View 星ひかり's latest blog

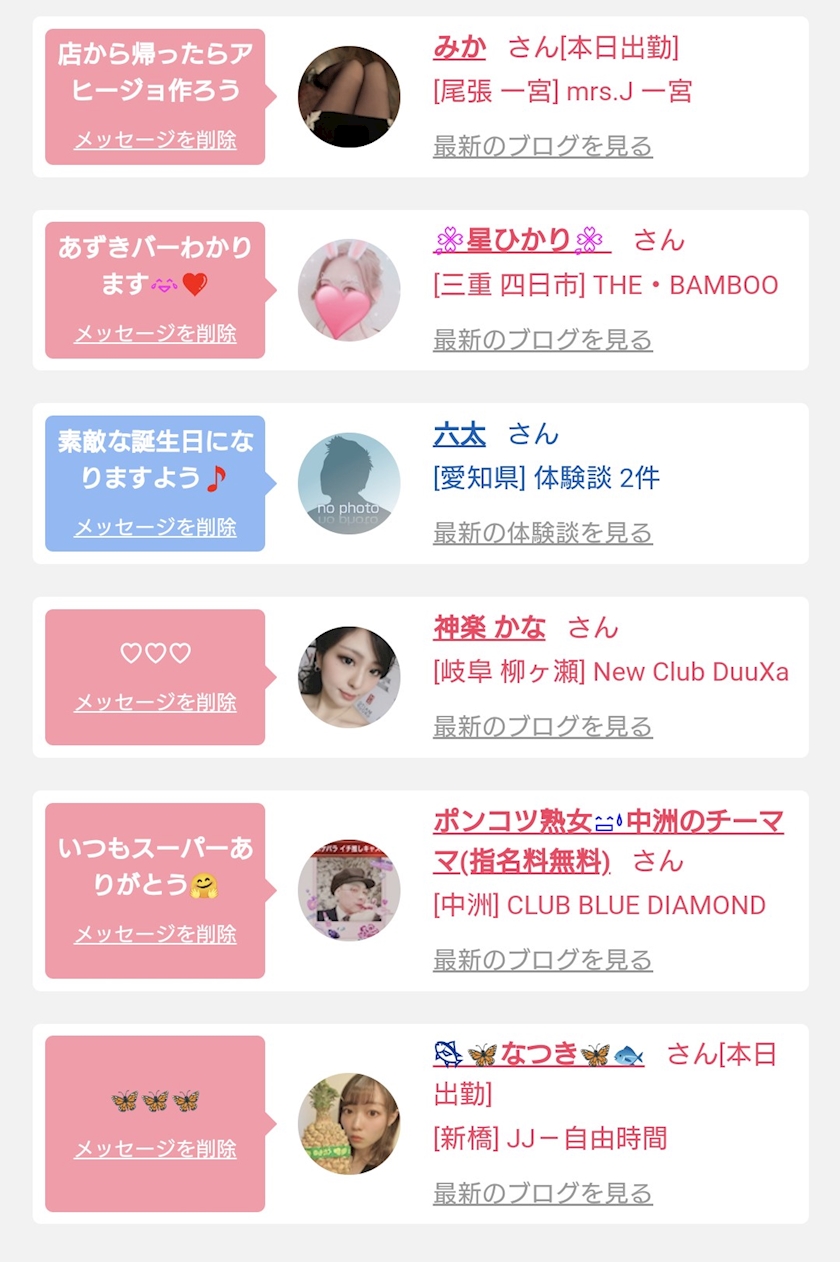pos(543,340)
